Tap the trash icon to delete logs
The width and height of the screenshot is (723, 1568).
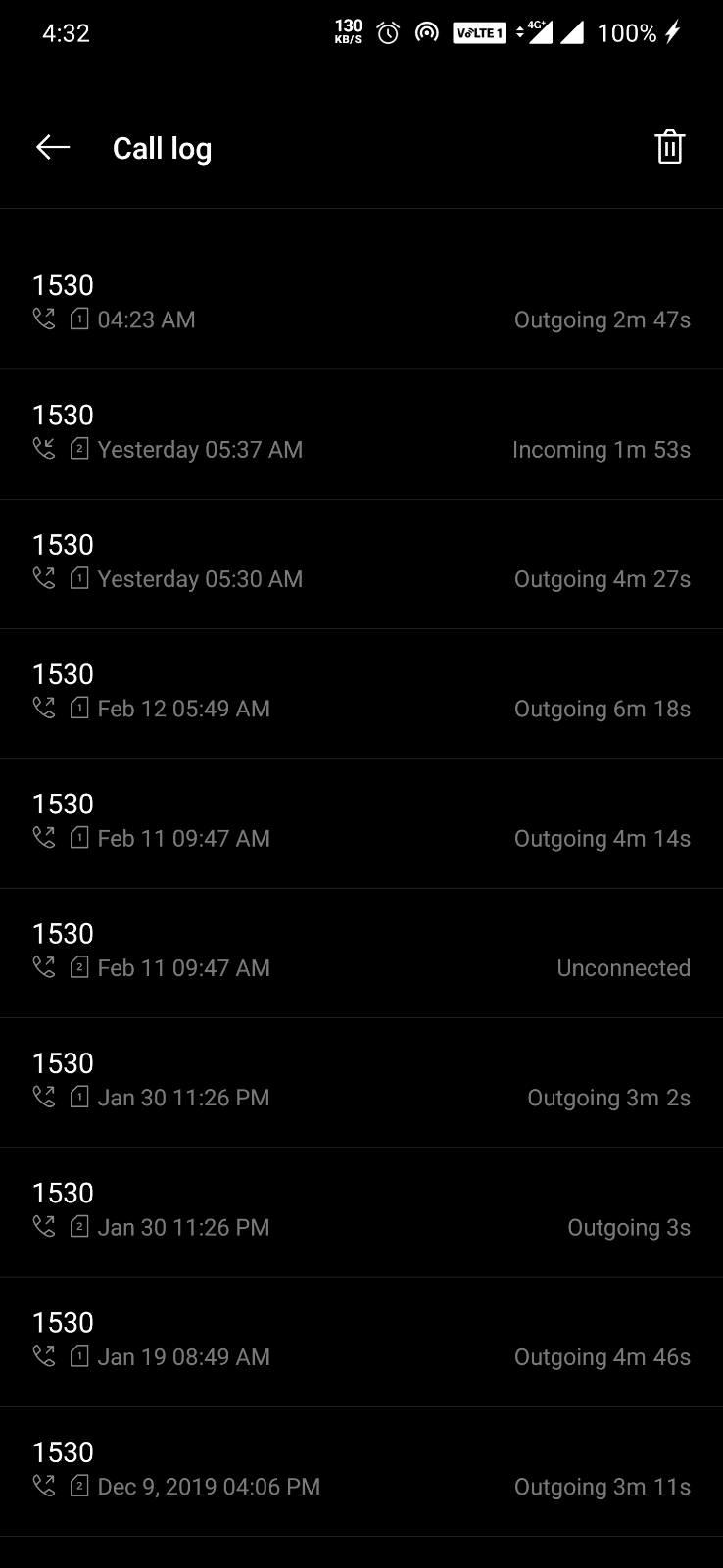tap(669, 148)
